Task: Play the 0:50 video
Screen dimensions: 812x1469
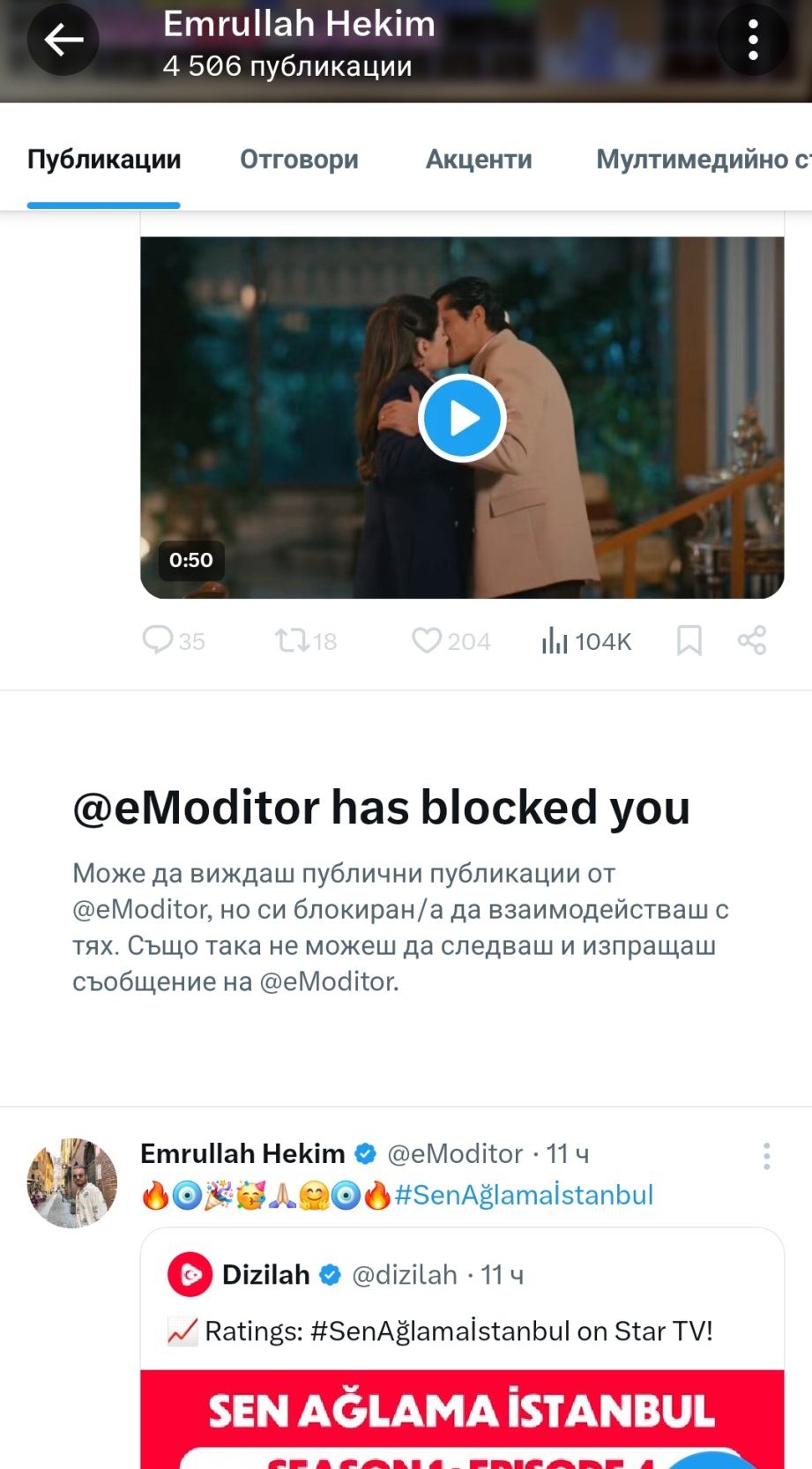Action: pos(461,418)
